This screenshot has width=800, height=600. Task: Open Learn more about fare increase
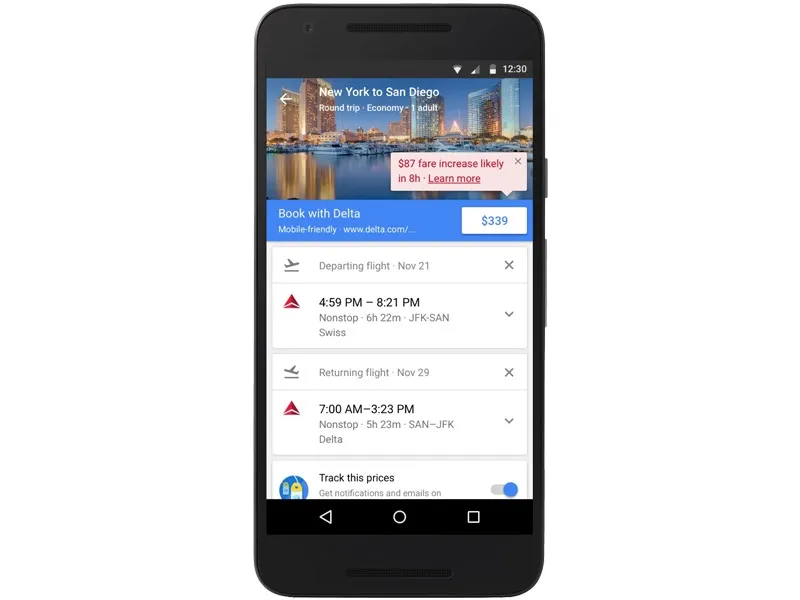point(454,179)
